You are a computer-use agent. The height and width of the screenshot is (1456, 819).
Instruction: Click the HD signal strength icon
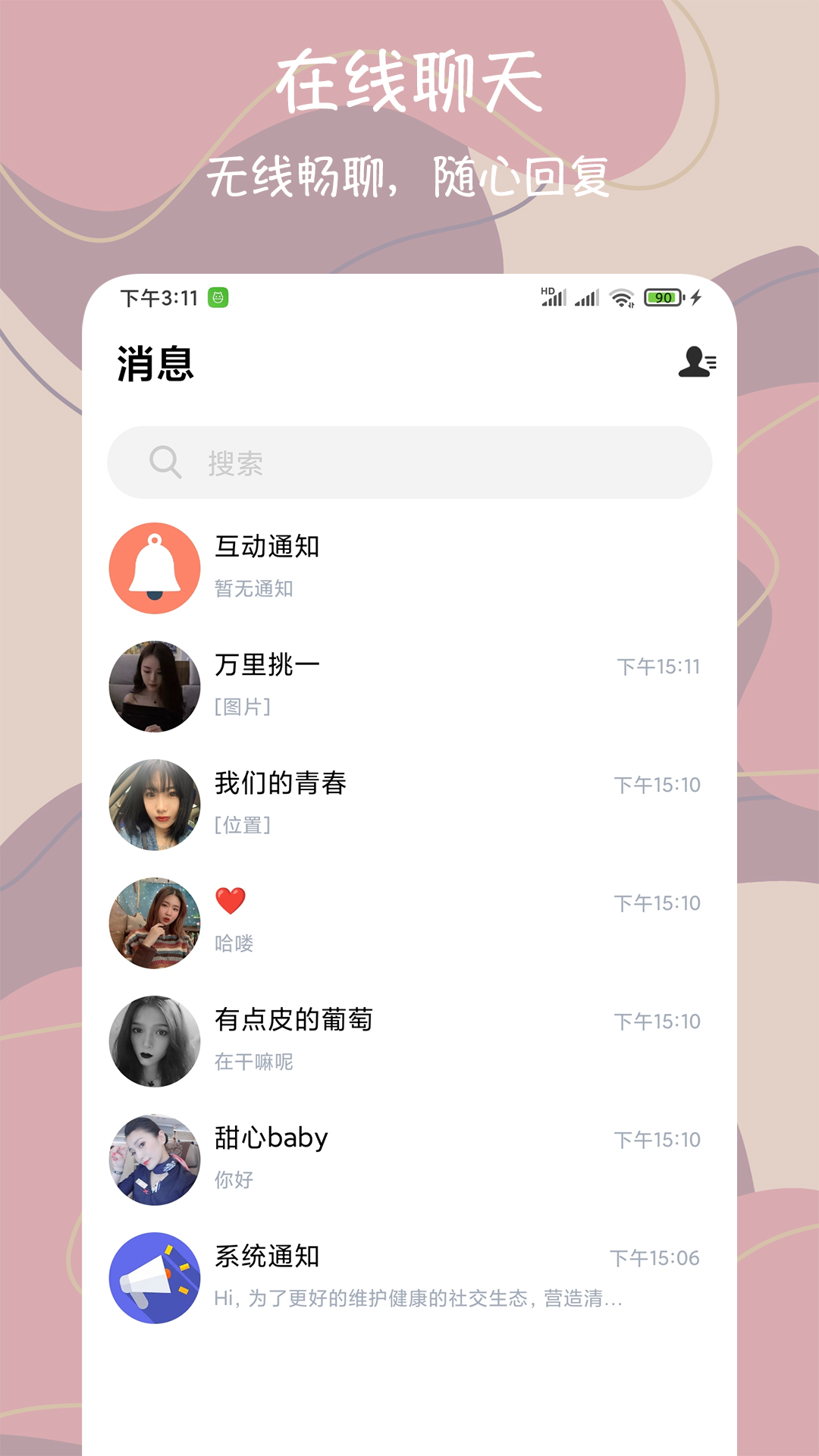554,296
